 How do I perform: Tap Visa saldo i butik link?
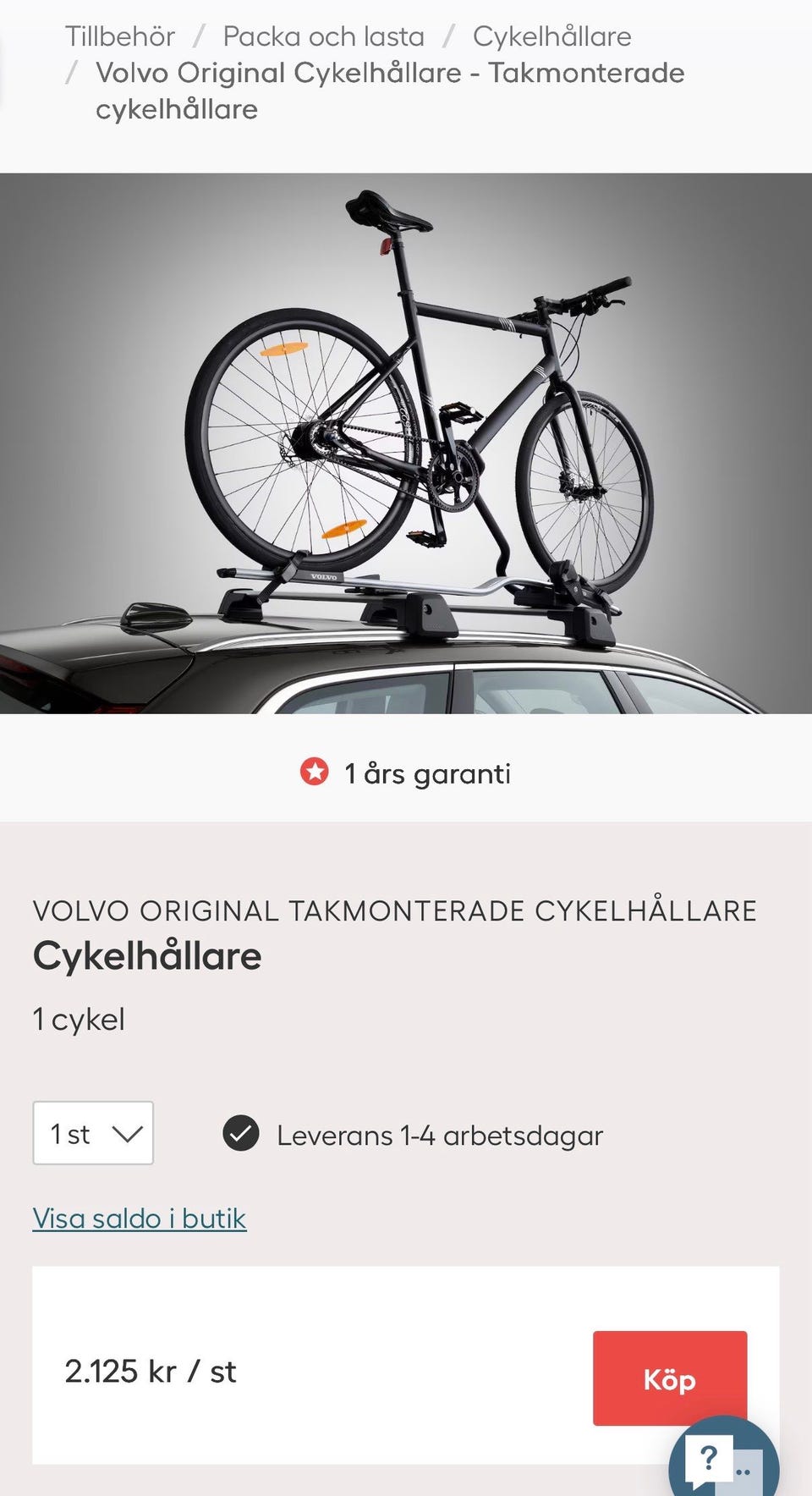click(140, 1218)
